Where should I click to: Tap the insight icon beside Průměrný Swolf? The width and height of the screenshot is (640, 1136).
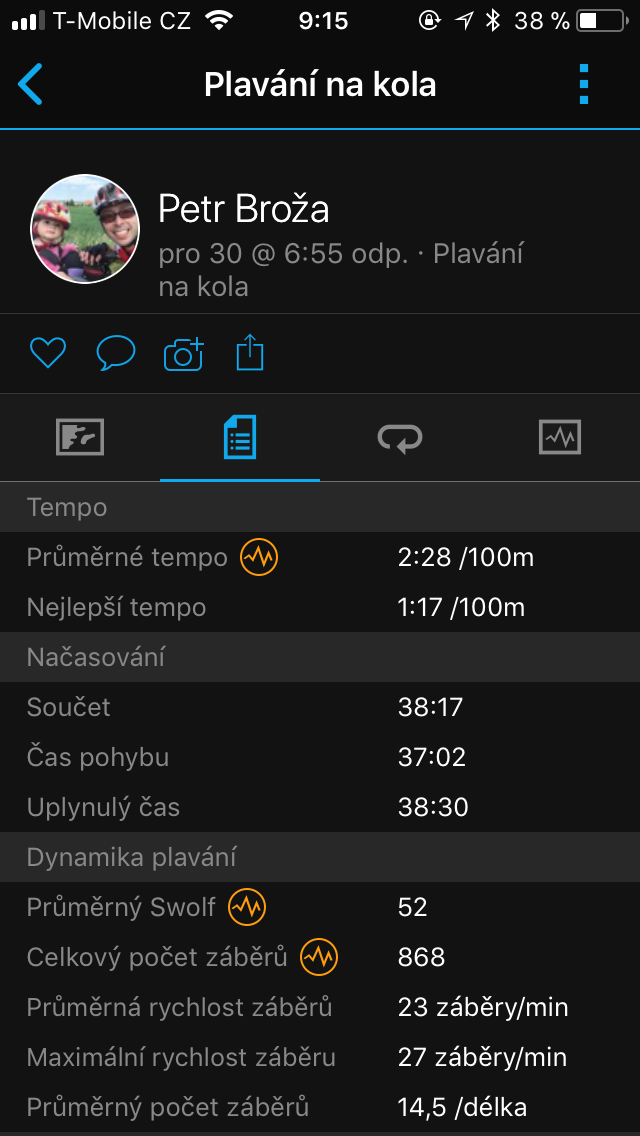[247, 907]
